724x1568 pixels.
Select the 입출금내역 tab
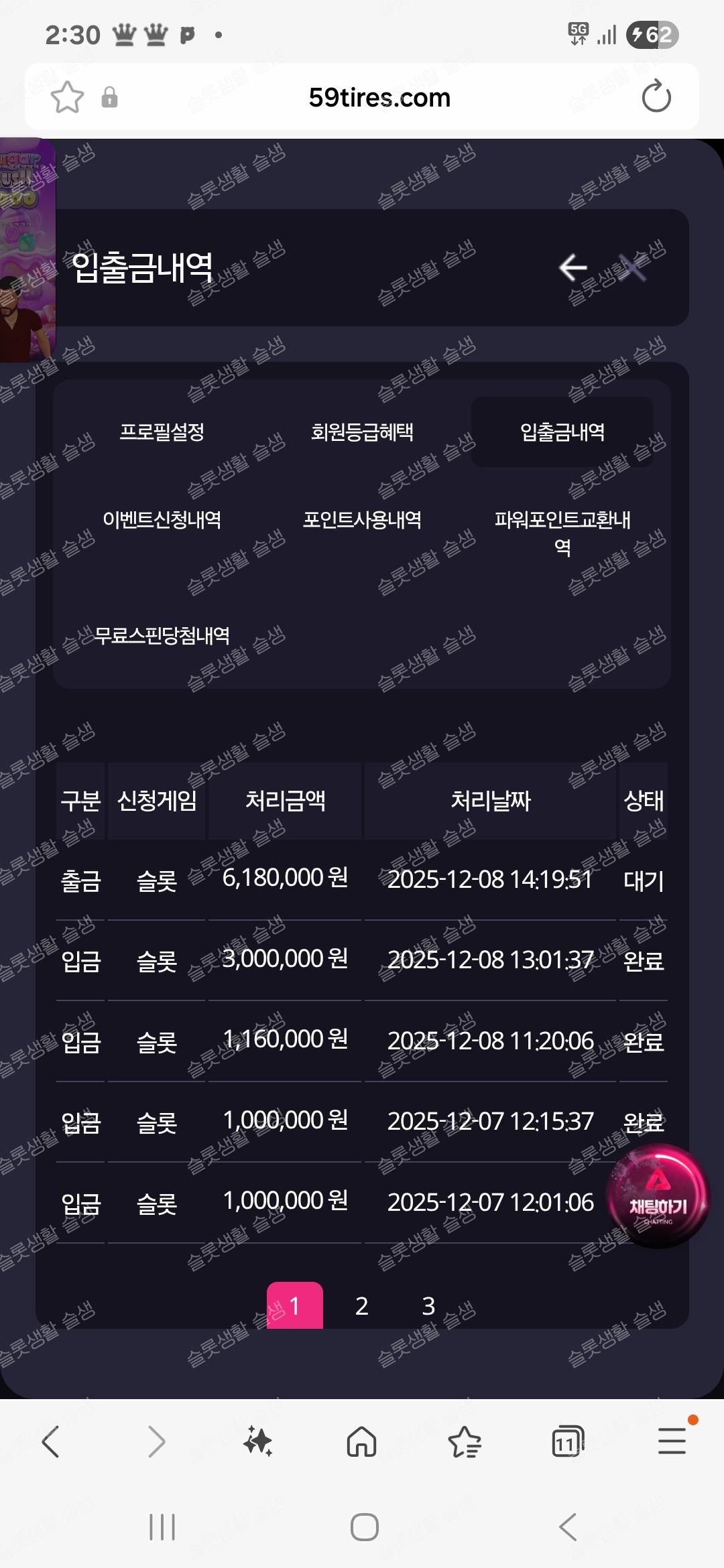tap(562, 432)
